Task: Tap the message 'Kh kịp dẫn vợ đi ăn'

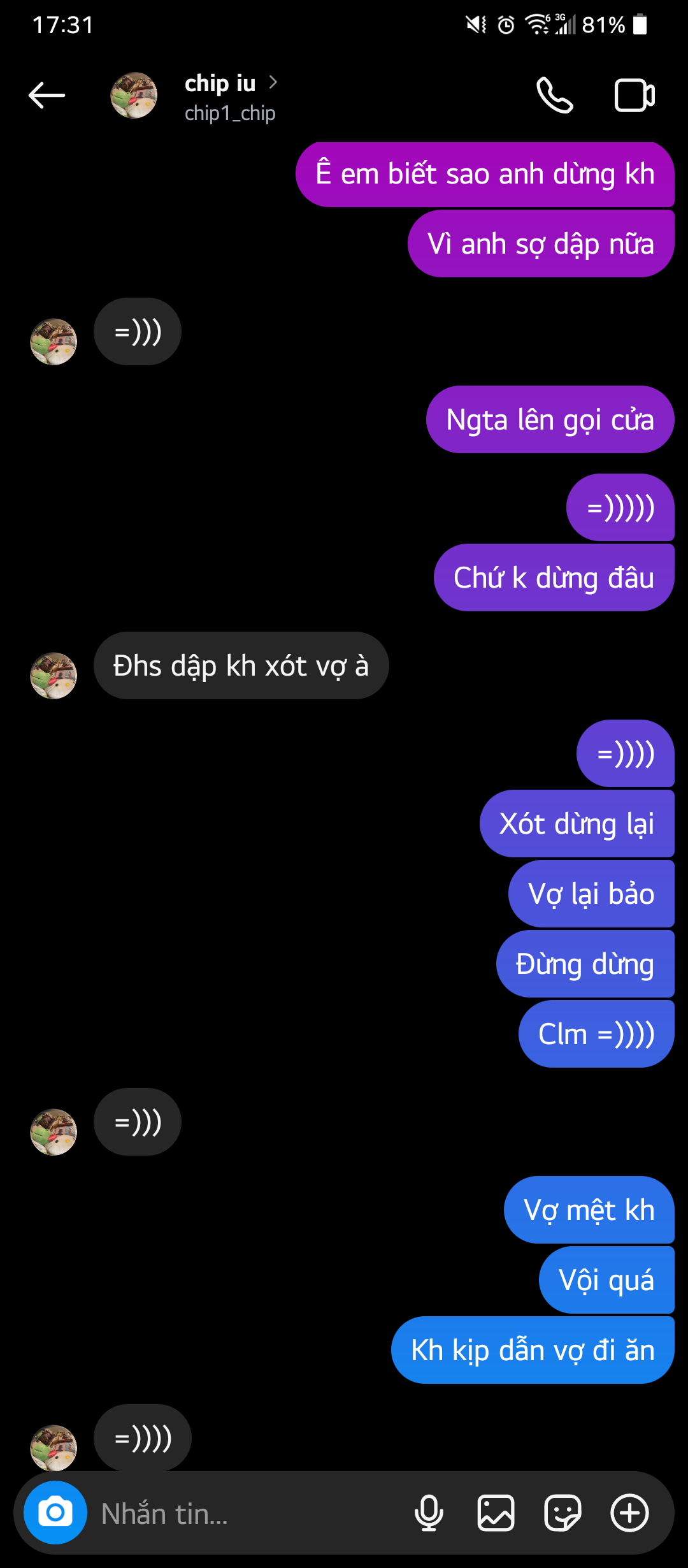Action: pos(533,1349)
